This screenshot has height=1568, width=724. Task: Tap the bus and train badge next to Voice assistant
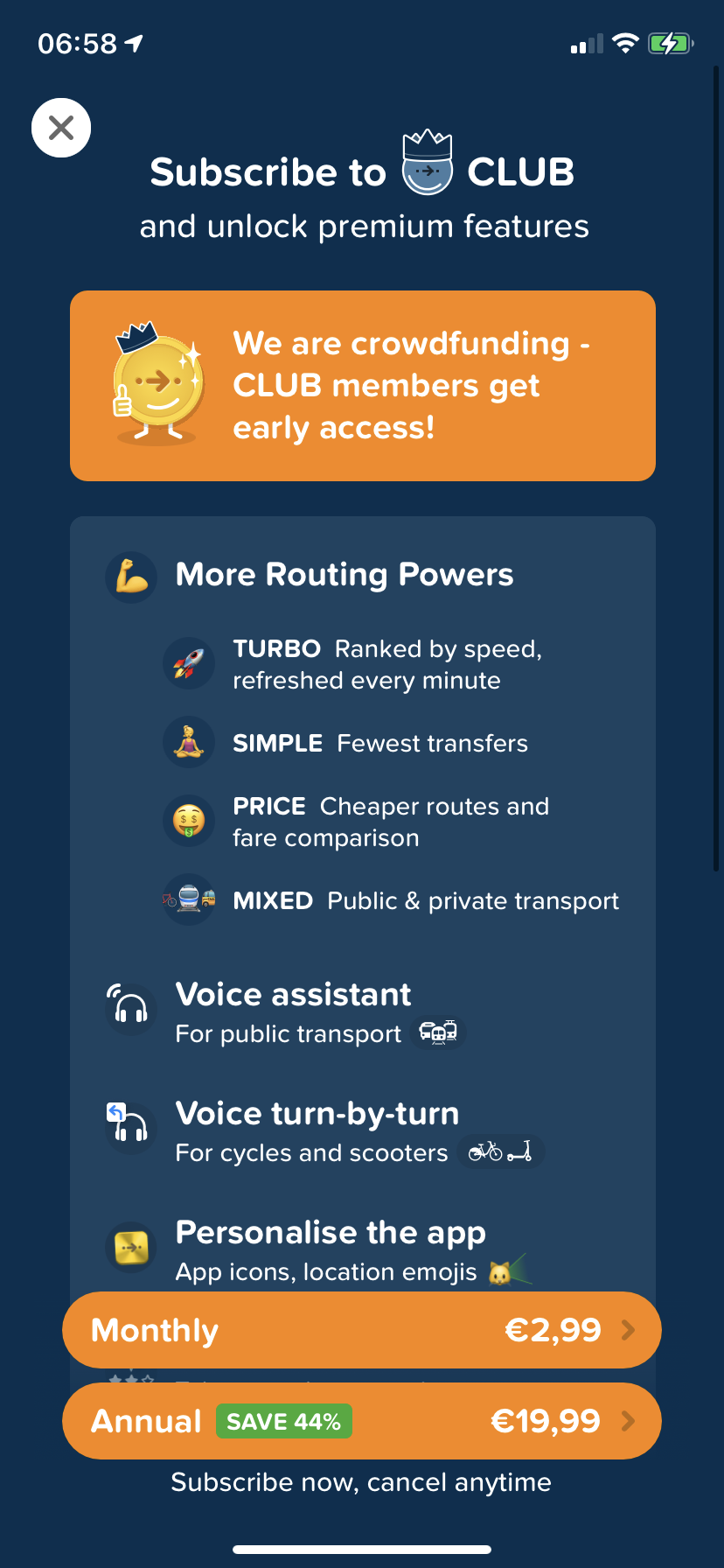[x=437, y=1032]
